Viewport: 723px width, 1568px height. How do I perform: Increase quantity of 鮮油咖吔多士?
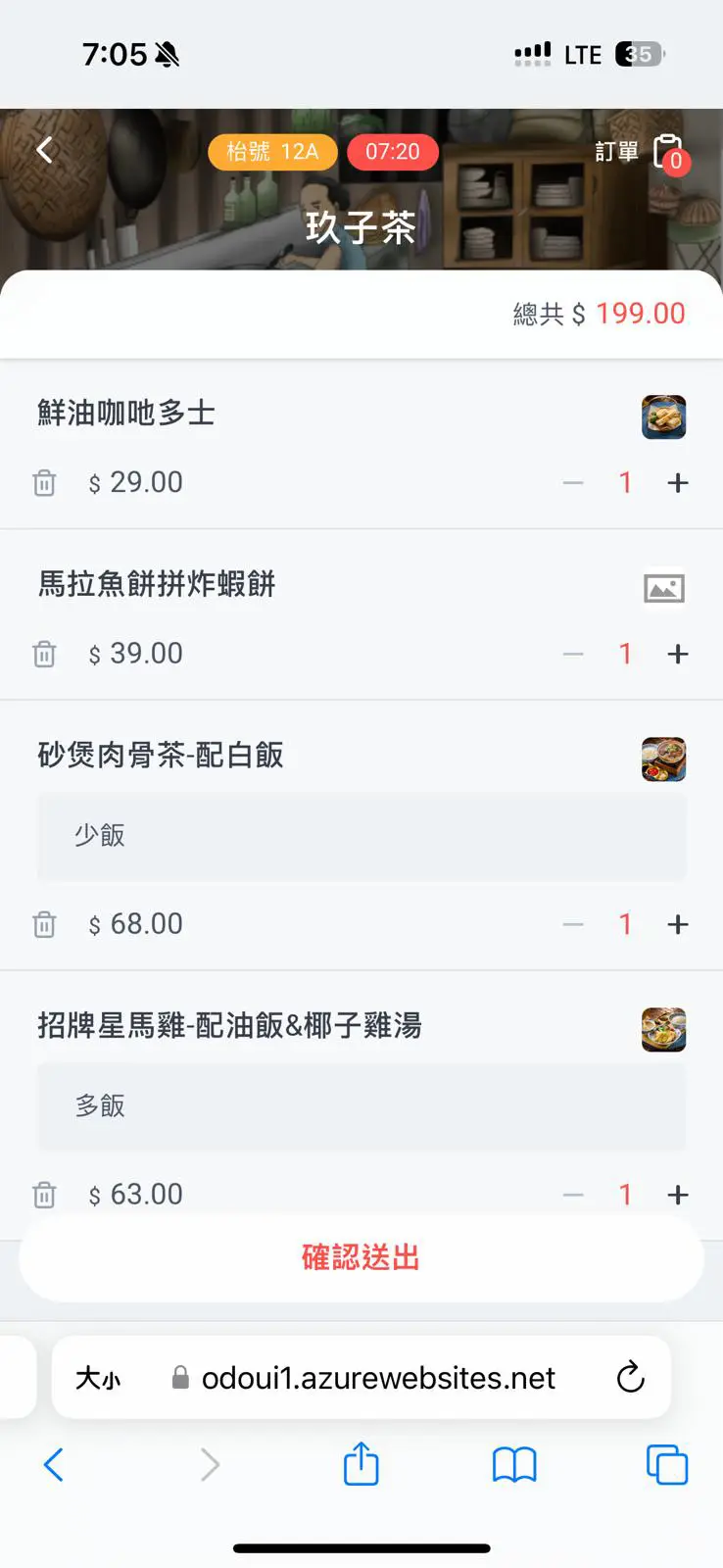click(678, 483)
